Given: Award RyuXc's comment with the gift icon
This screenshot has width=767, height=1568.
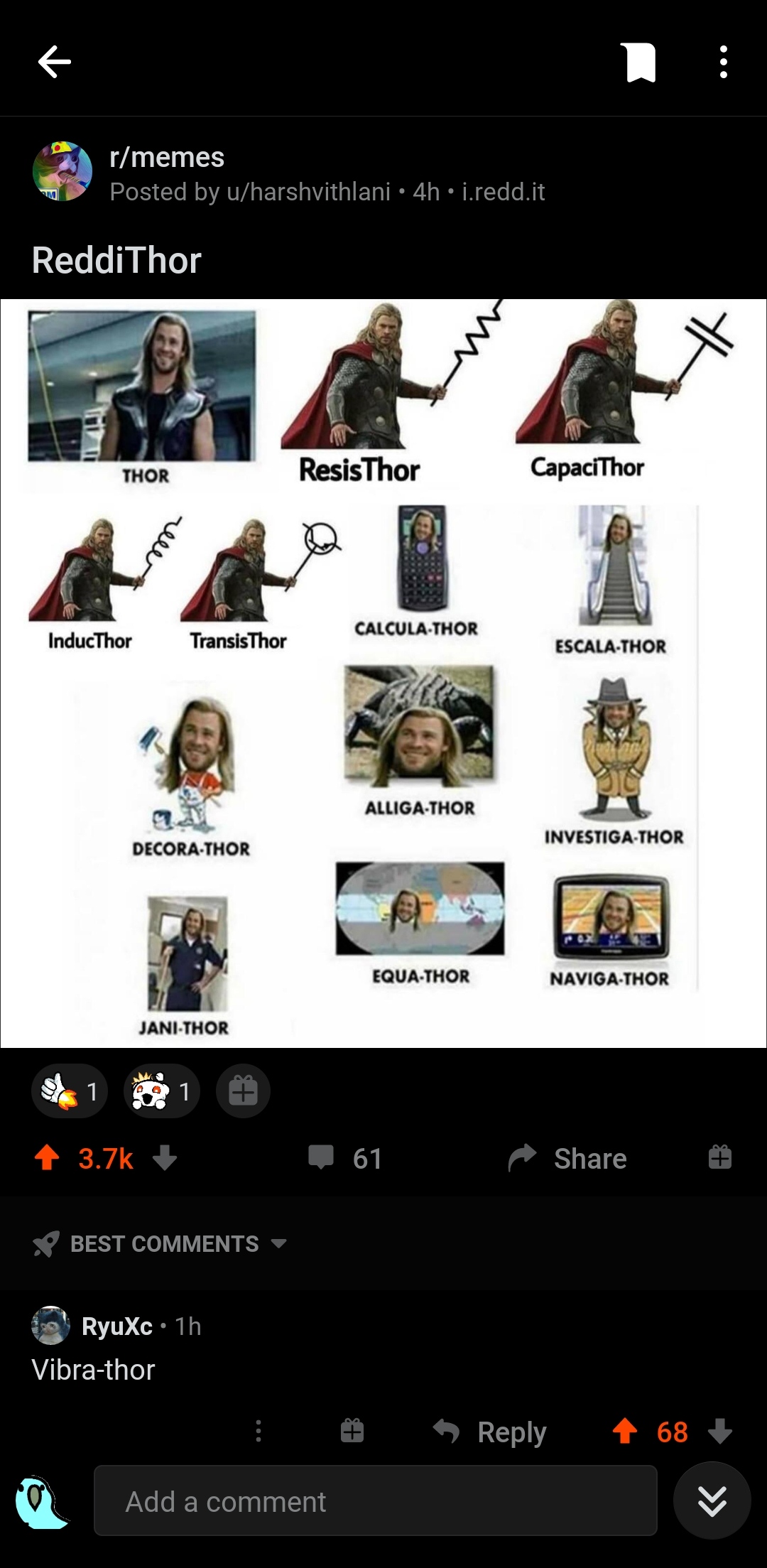Looking at the screenshot, I should pyautogui.click(x=352, y=1431).
